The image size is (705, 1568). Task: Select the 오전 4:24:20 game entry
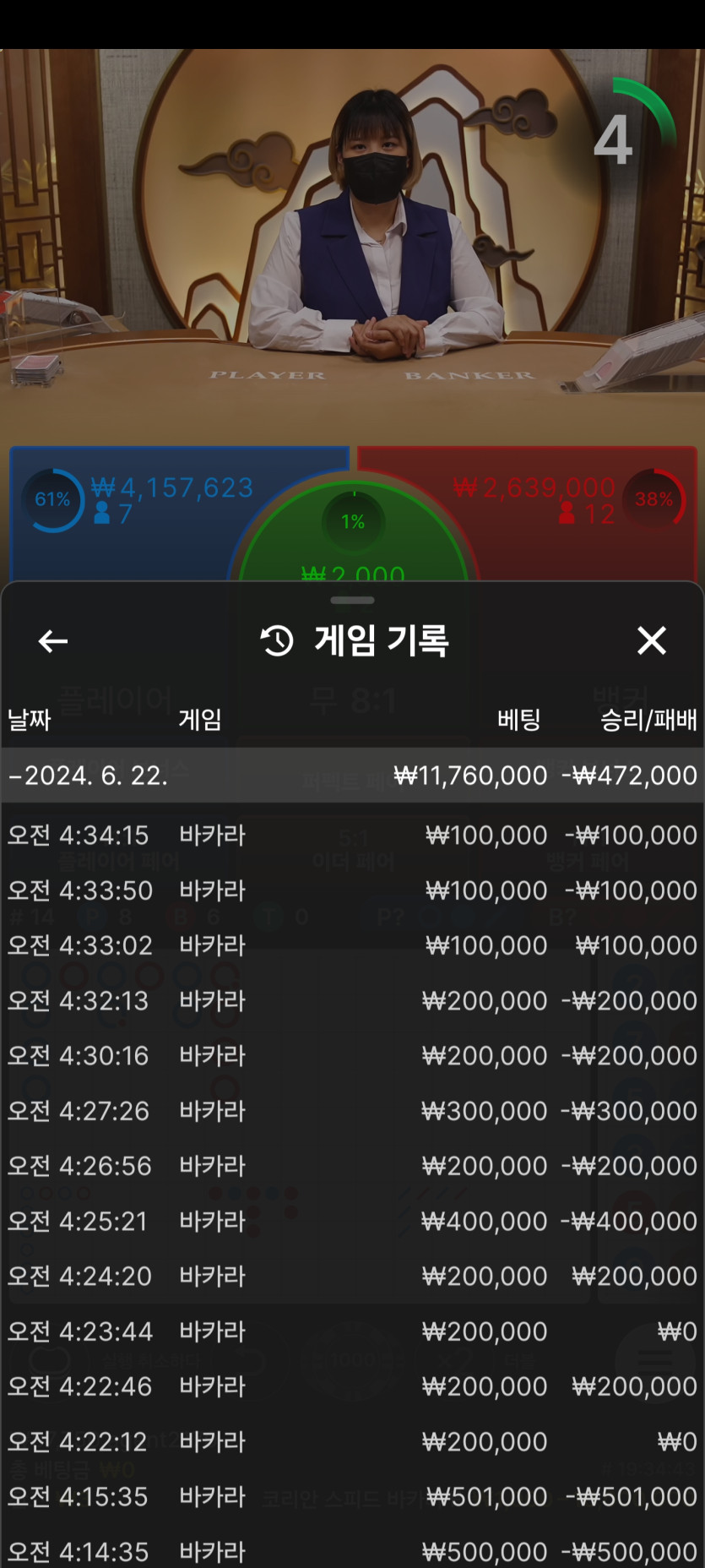[352, 1276]
